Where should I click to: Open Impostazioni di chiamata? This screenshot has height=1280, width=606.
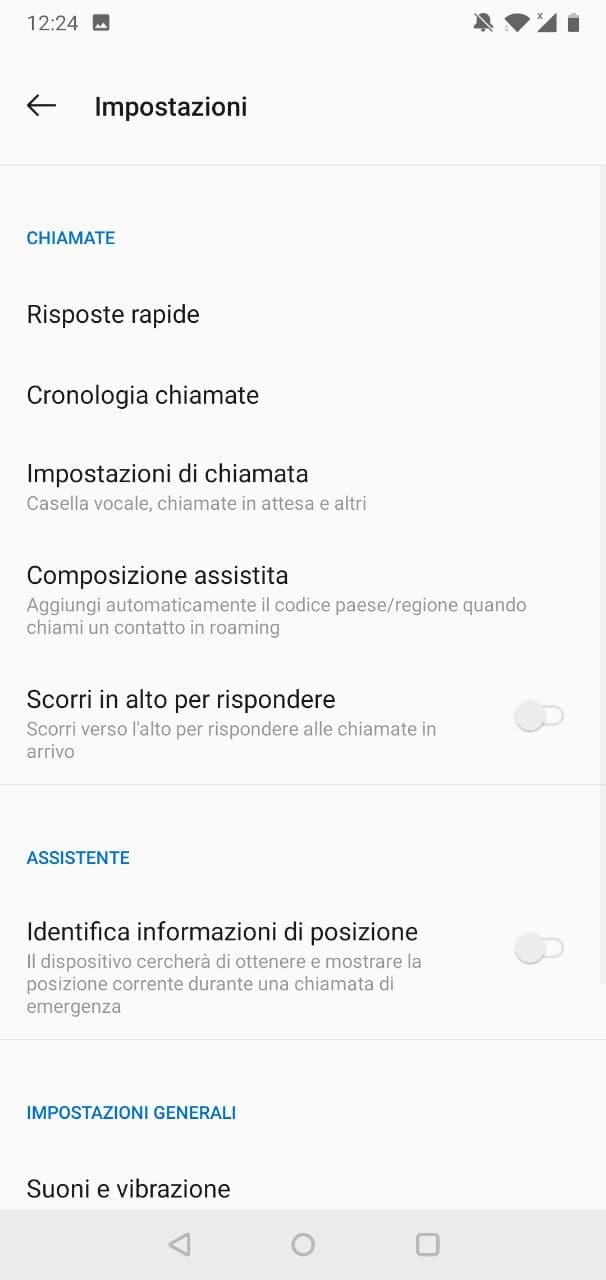click(168, 485)
